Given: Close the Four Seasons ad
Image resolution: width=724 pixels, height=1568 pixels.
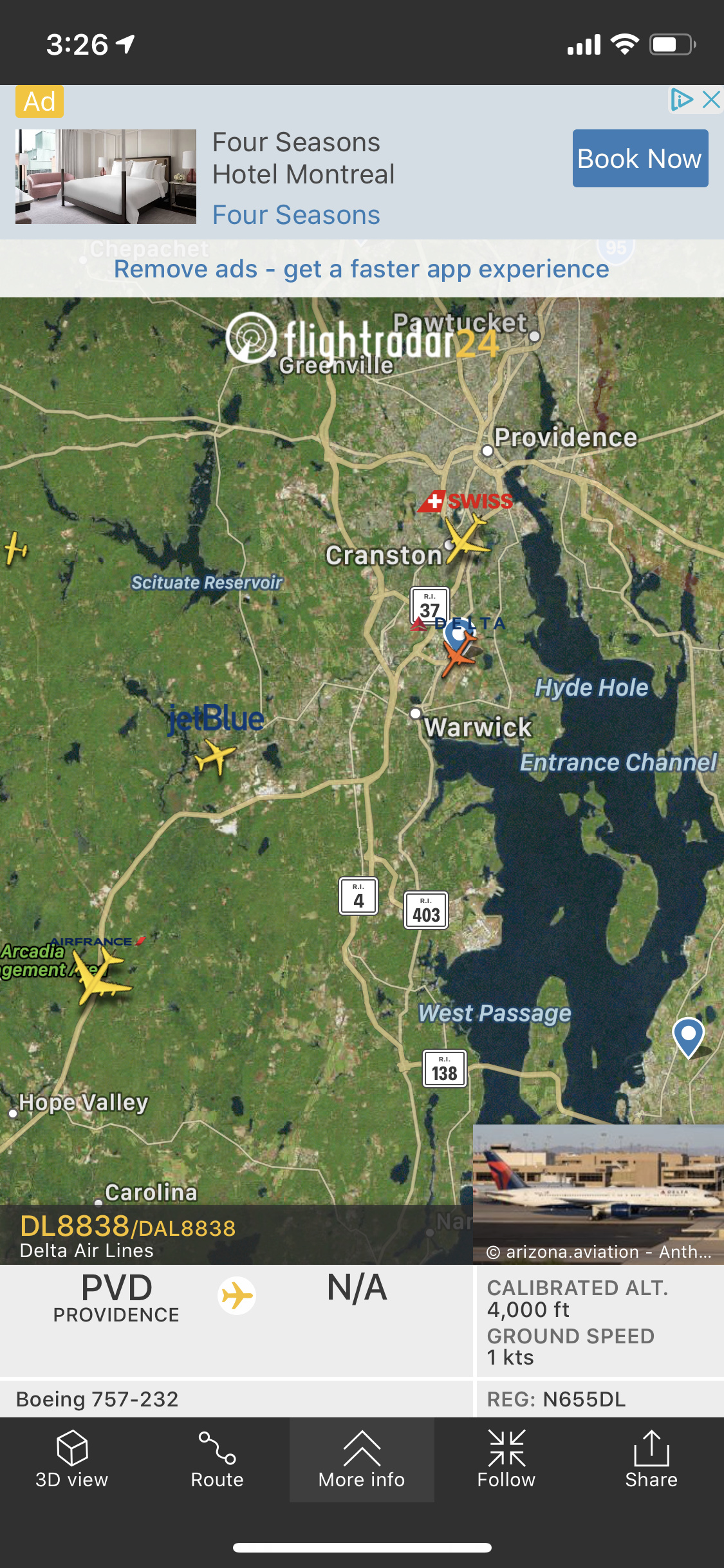Looking at the screenshot, I should [x=711, y=100].
